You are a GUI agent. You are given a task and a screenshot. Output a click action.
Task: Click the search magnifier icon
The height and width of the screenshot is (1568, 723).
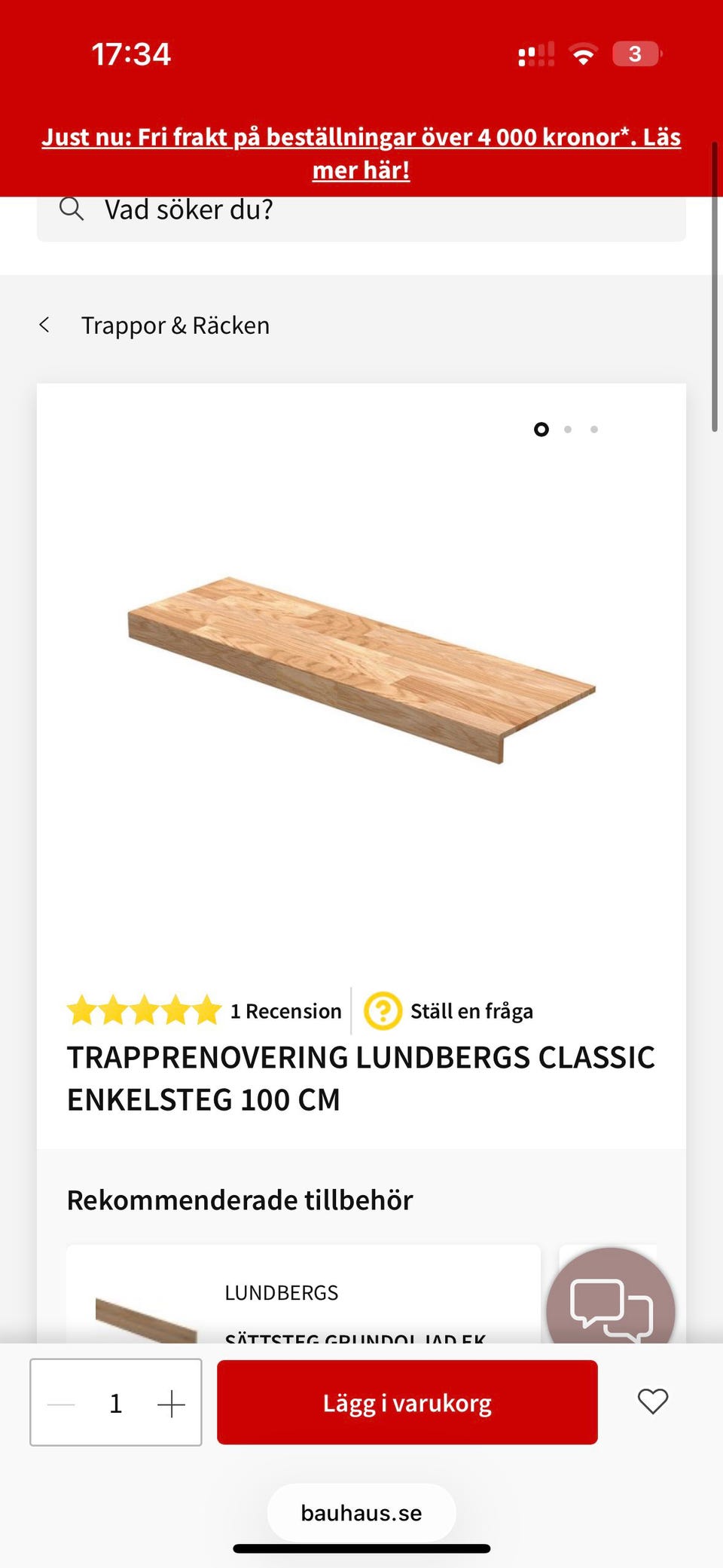[72, 209]
